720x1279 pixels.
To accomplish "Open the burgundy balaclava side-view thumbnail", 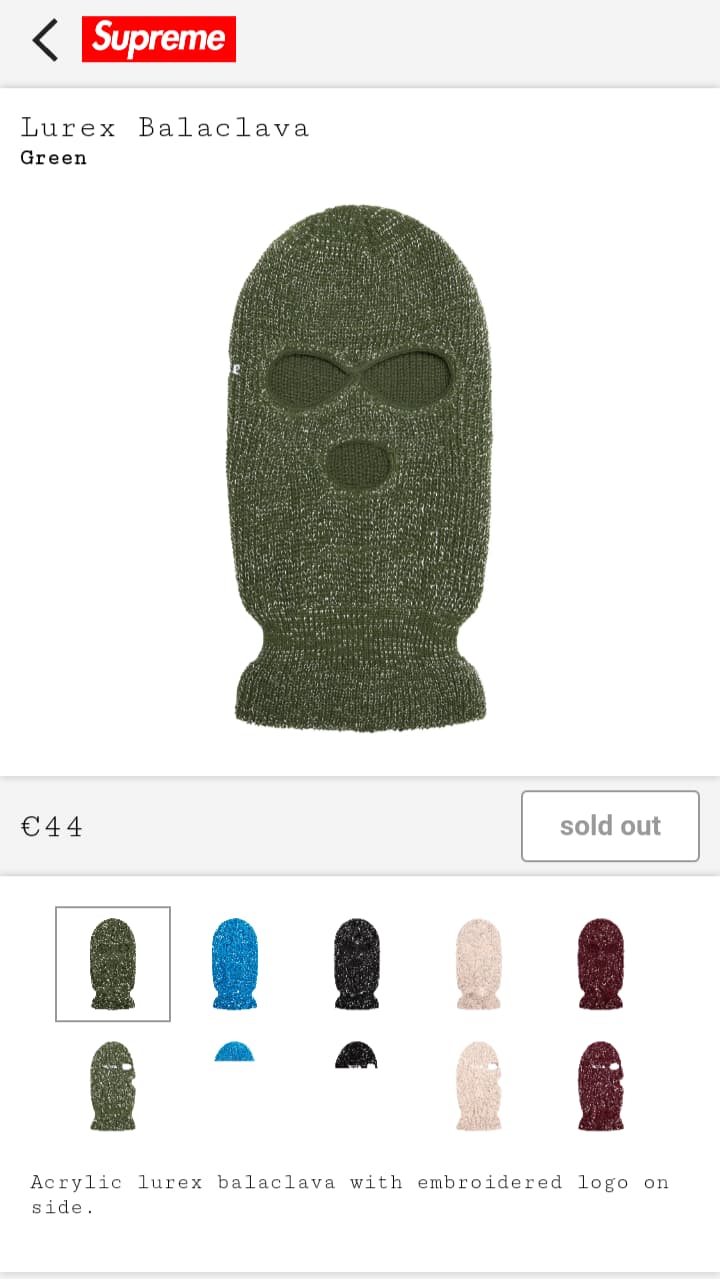I will 600,1086.
